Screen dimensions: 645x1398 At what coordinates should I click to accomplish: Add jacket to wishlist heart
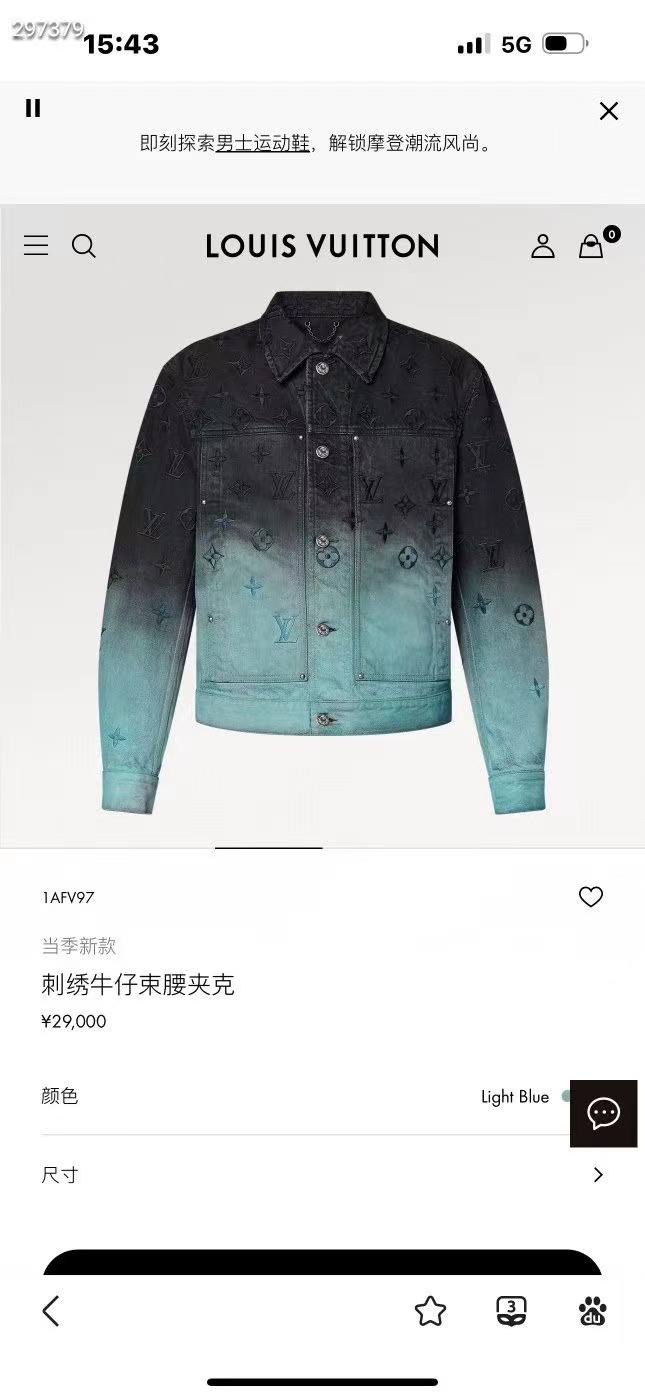tap(591, 897)
